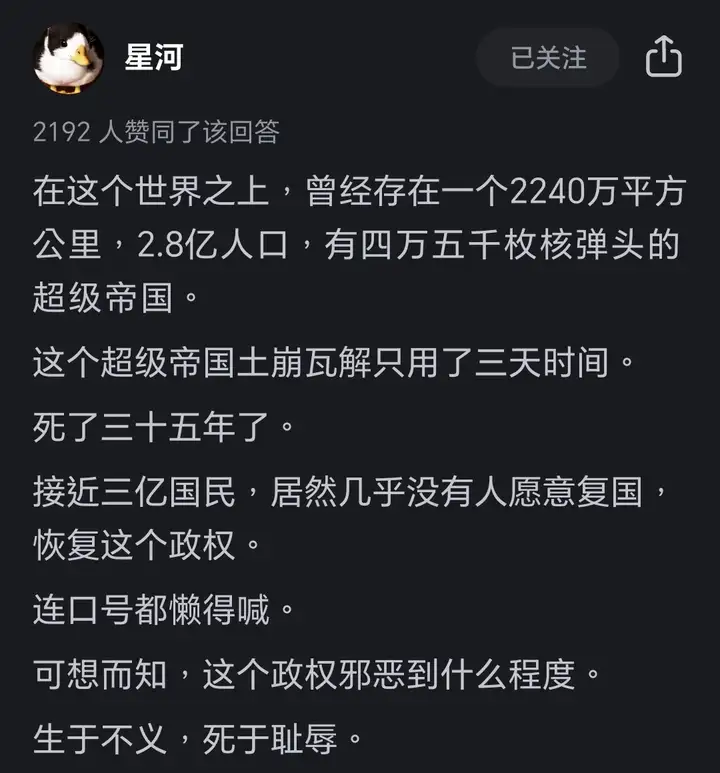The image size is (720, 773).
Task: Open author name 星河
Action: [153, 58]
